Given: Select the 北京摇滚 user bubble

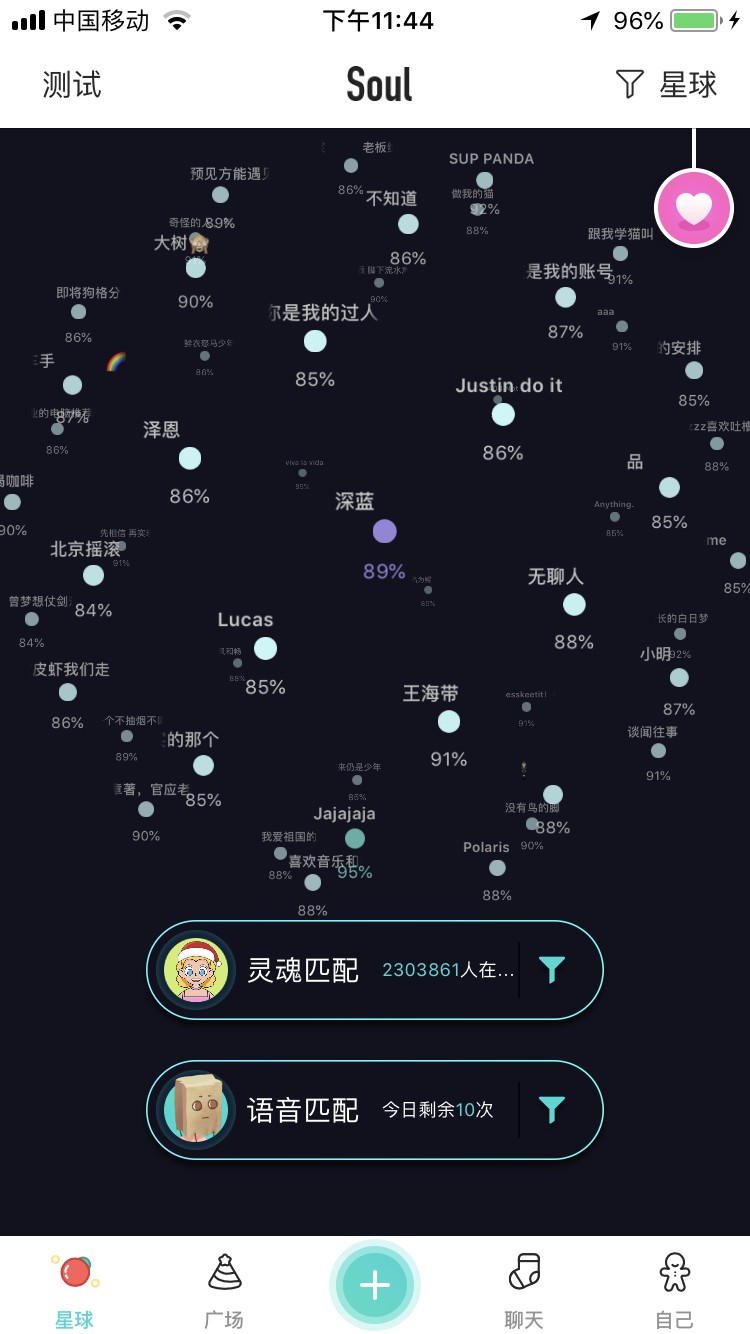Looking at the screenshot, I should tap(93, 574).
